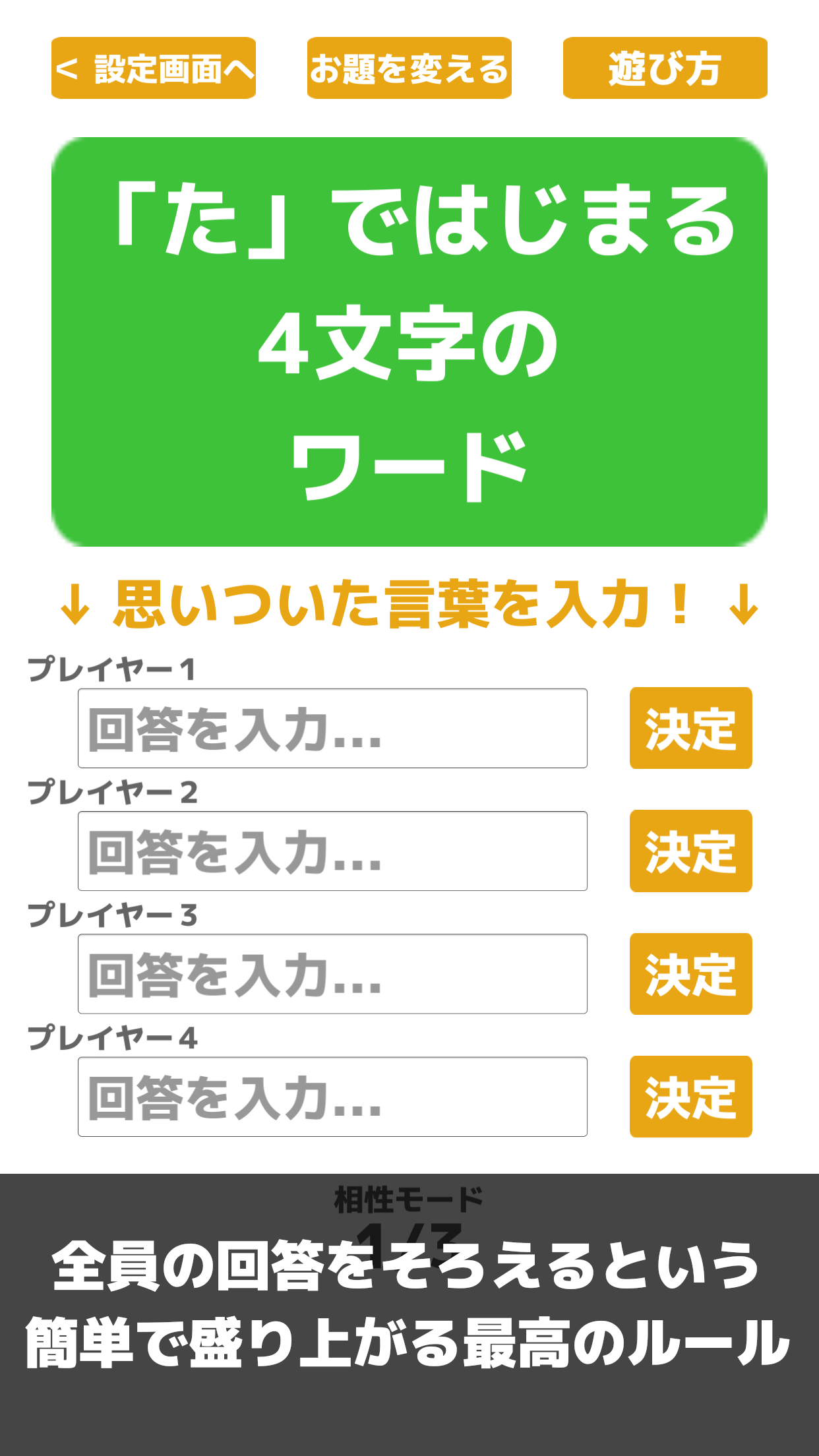Focus the answer field for プレイヤー4
Image resolution: width=819 pixels, height=1456 pixels.
pyautogui.click(x=332, y=1097)
